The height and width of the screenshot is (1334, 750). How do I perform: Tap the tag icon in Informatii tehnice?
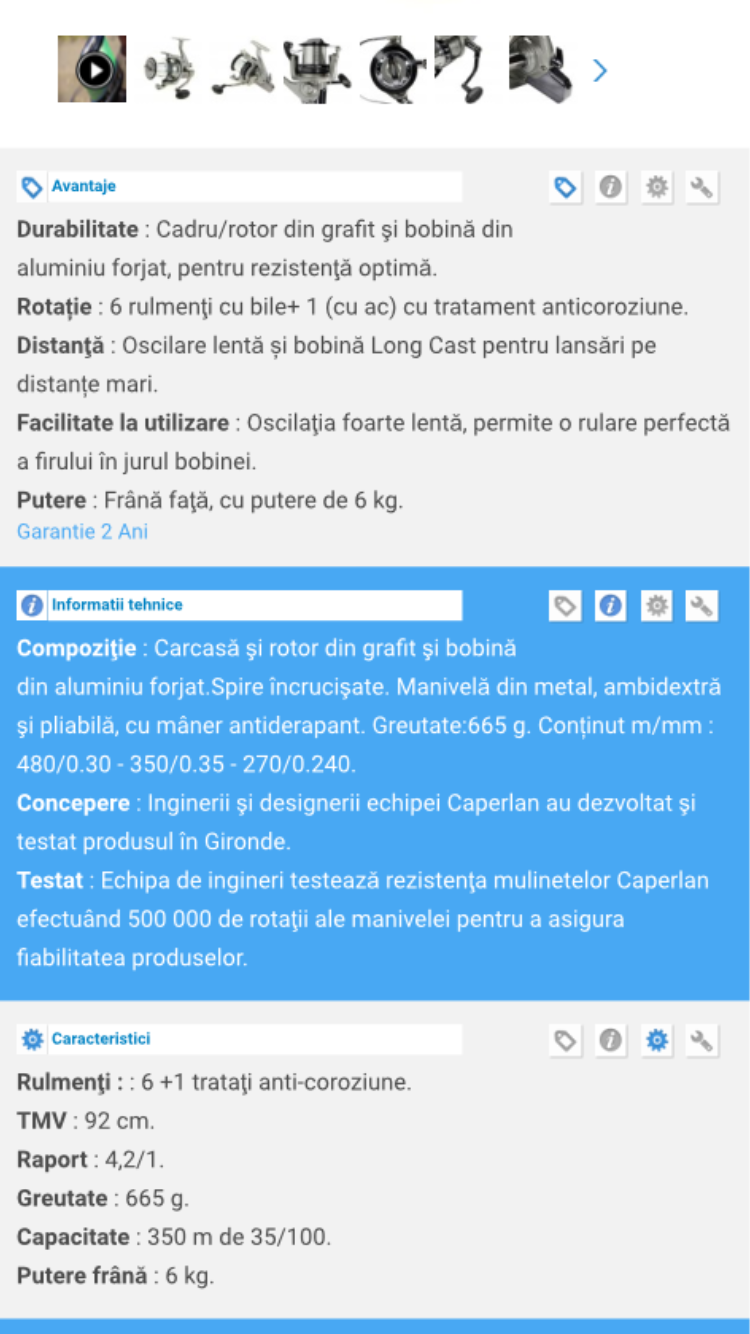point(565,605)
